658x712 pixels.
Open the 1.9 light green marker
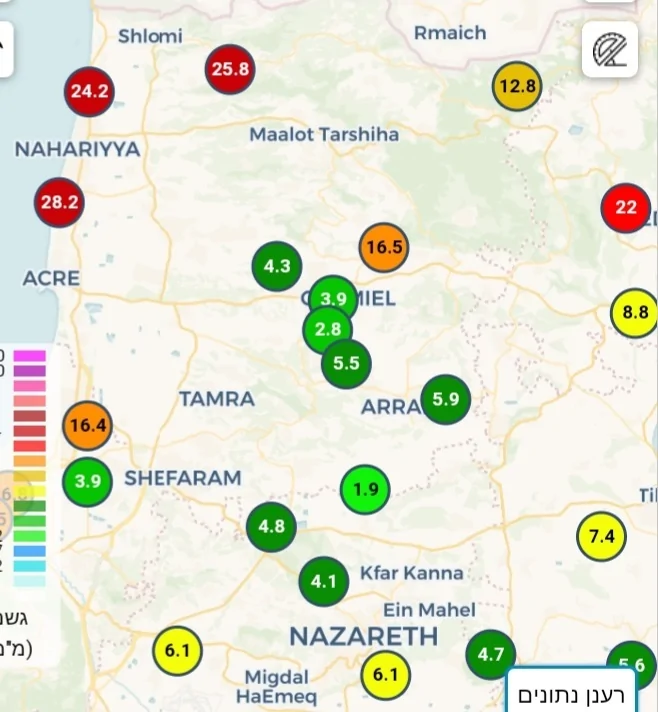(366, 490)
